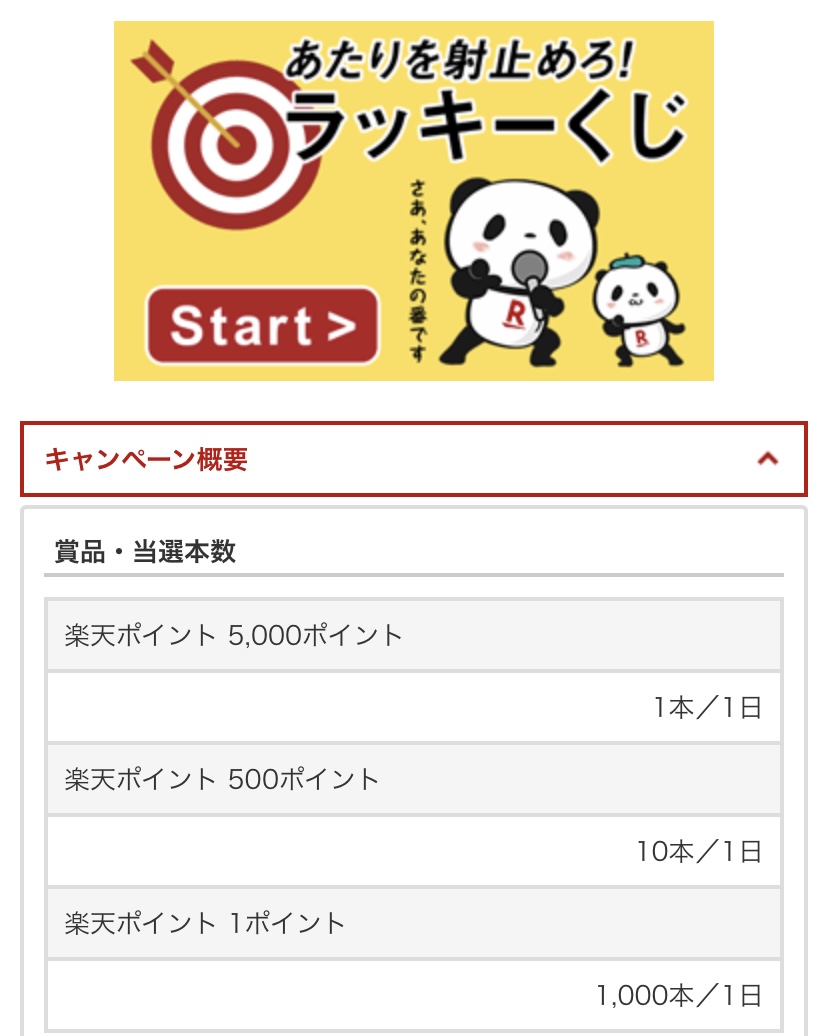Collapse the キャンペーン概要 section

[x=767, y=459]
